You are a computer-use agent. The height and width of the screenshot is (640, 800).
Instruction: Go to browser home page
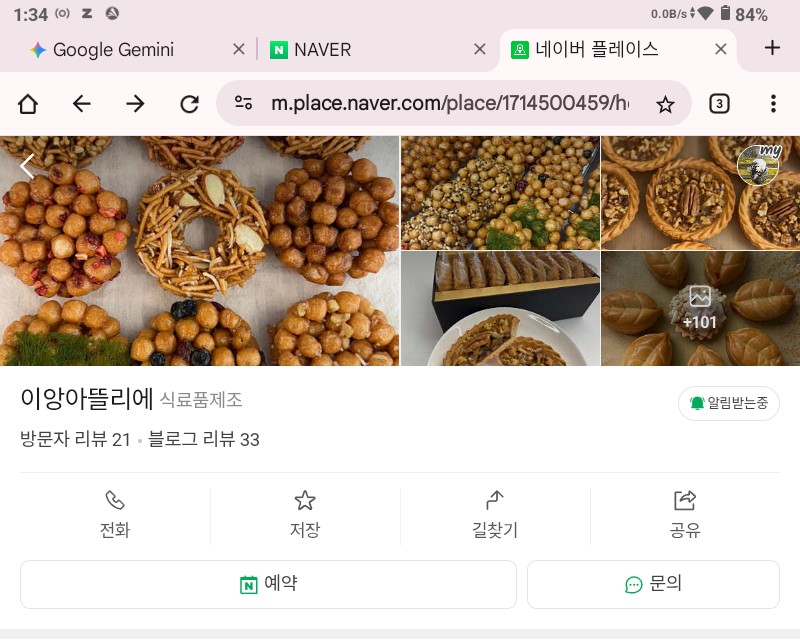(x=28, y=104)
